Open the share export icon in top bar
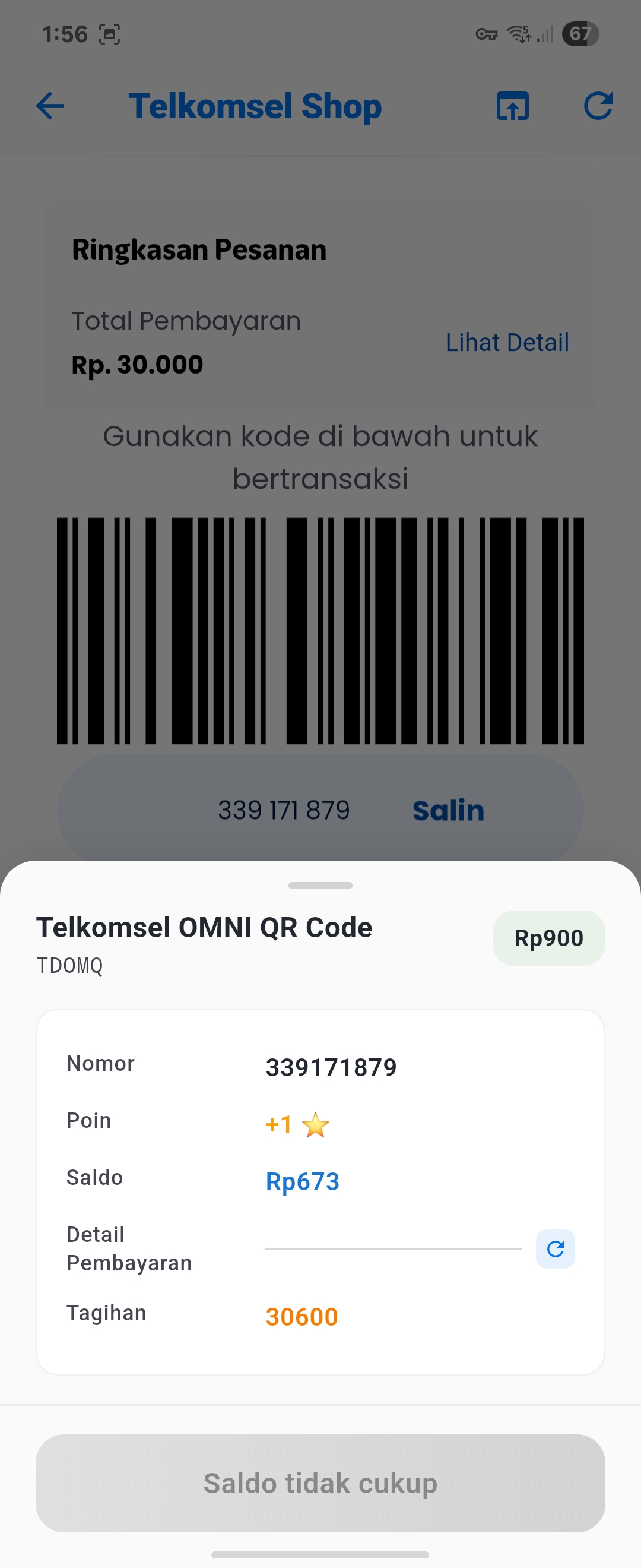This screenshot has height=1568, width=641. tap(512, 106)
